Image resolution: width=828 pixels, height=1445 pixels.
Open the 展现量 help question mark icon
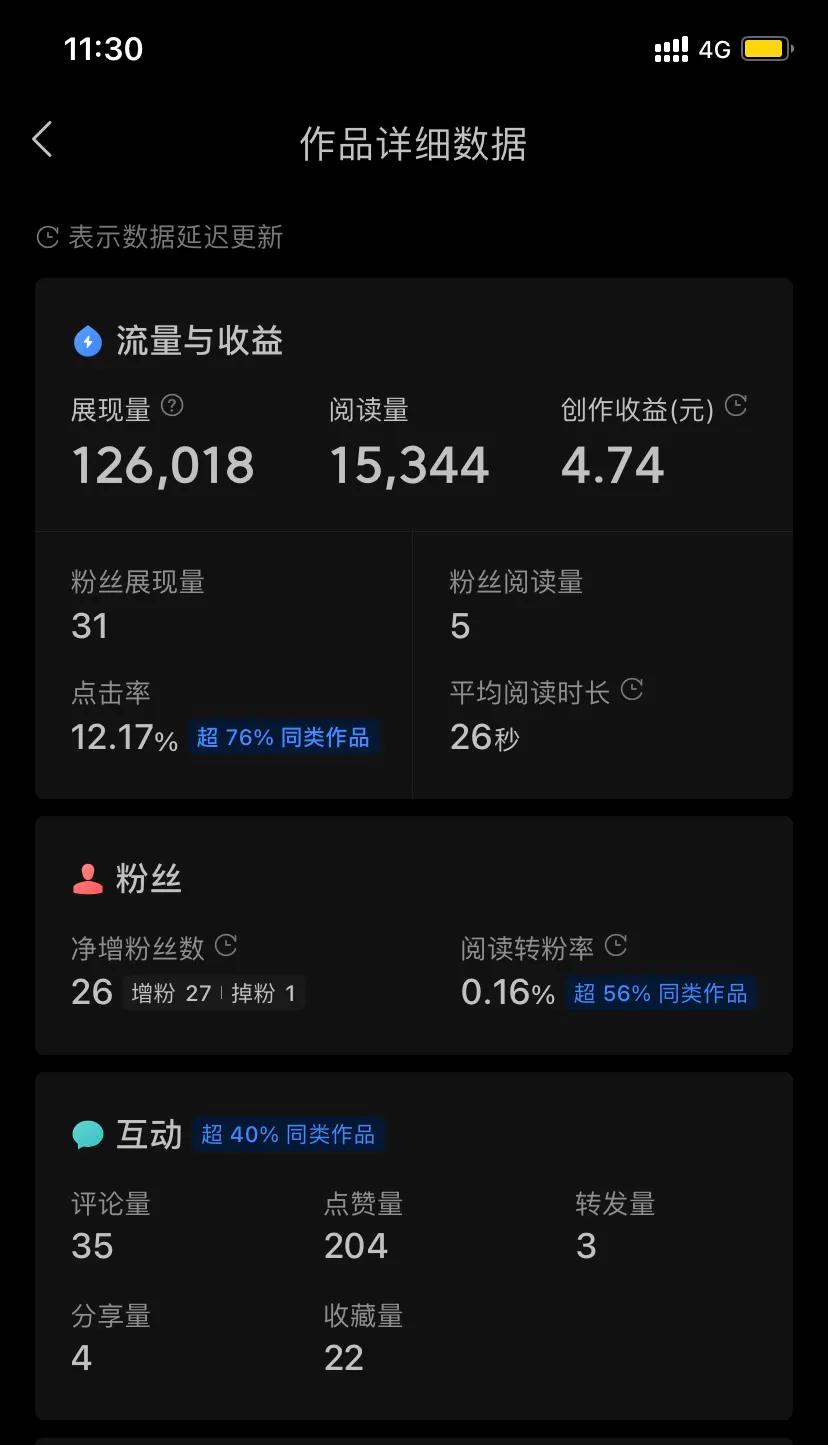tap(172, 404)
